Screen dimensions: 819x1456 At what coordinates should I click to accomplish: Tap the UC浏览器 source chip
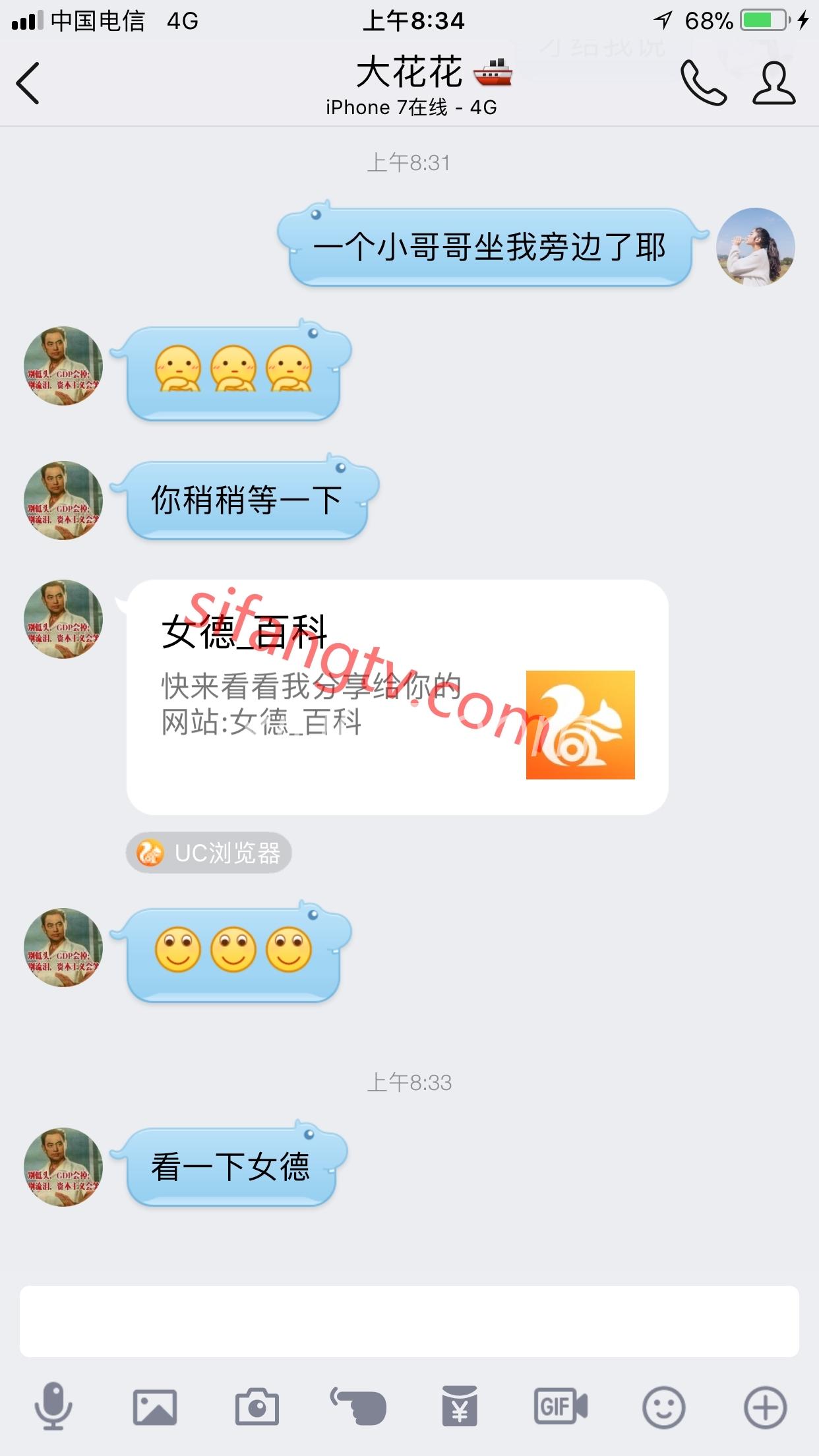point(209,853)
